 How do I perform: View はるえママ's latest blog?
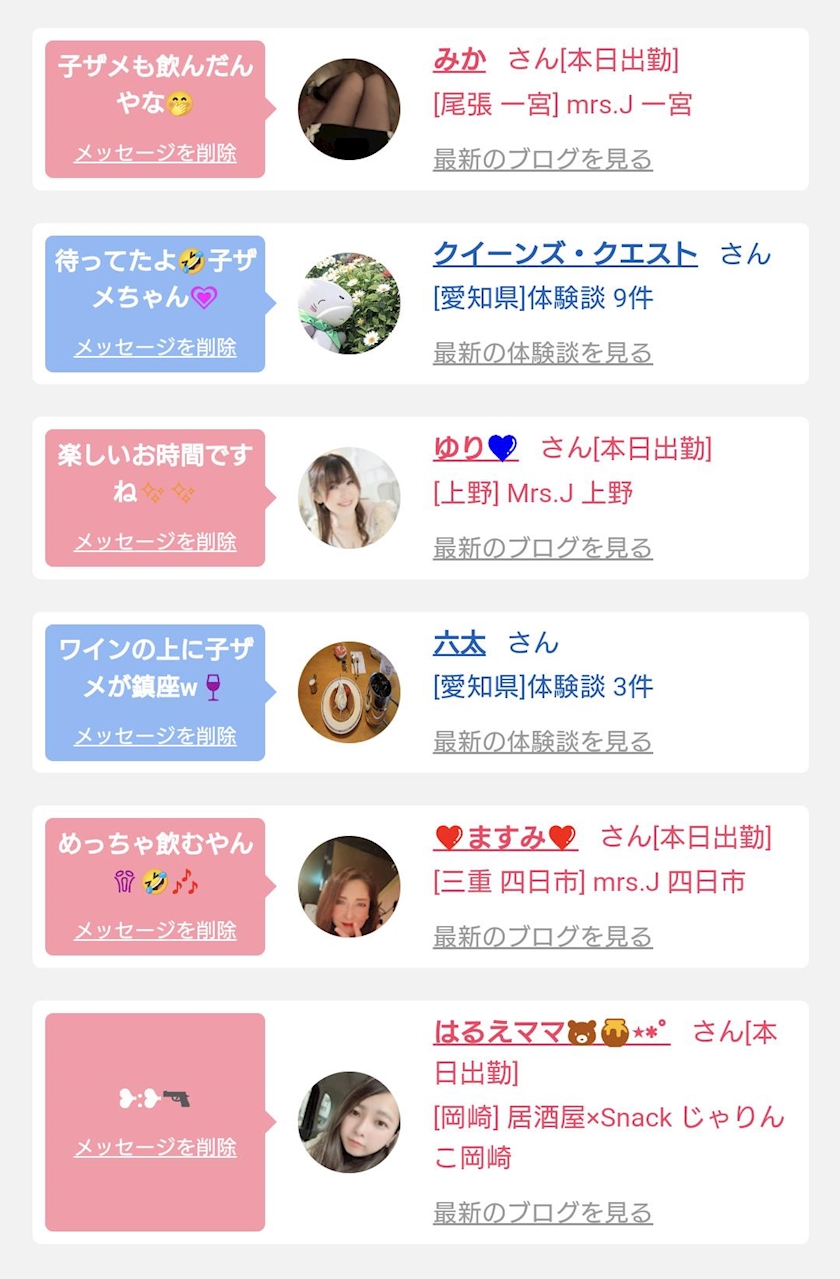[542, 1213]
